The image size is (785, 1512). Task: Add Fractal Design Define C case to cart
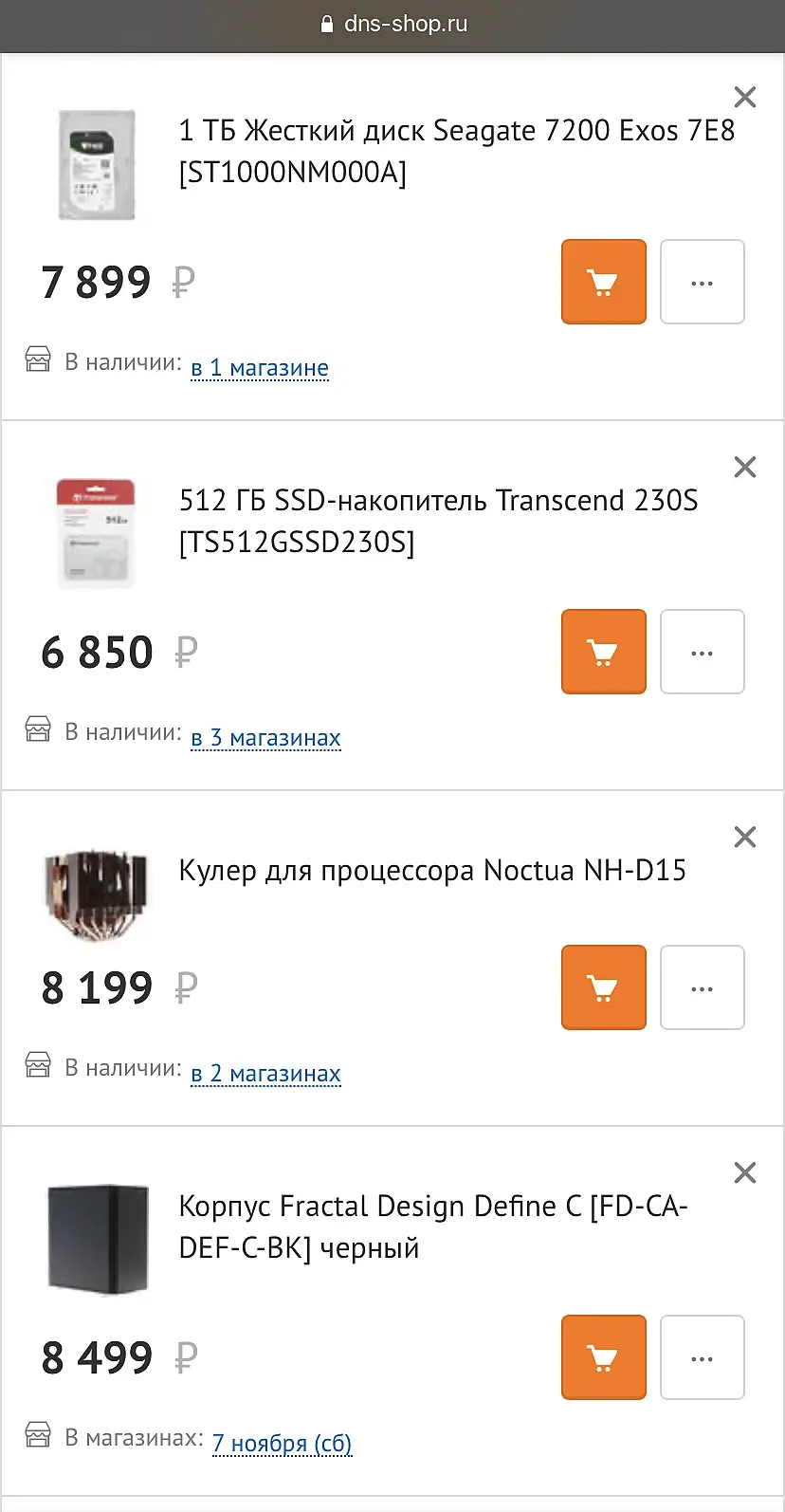click(604, 1357)
